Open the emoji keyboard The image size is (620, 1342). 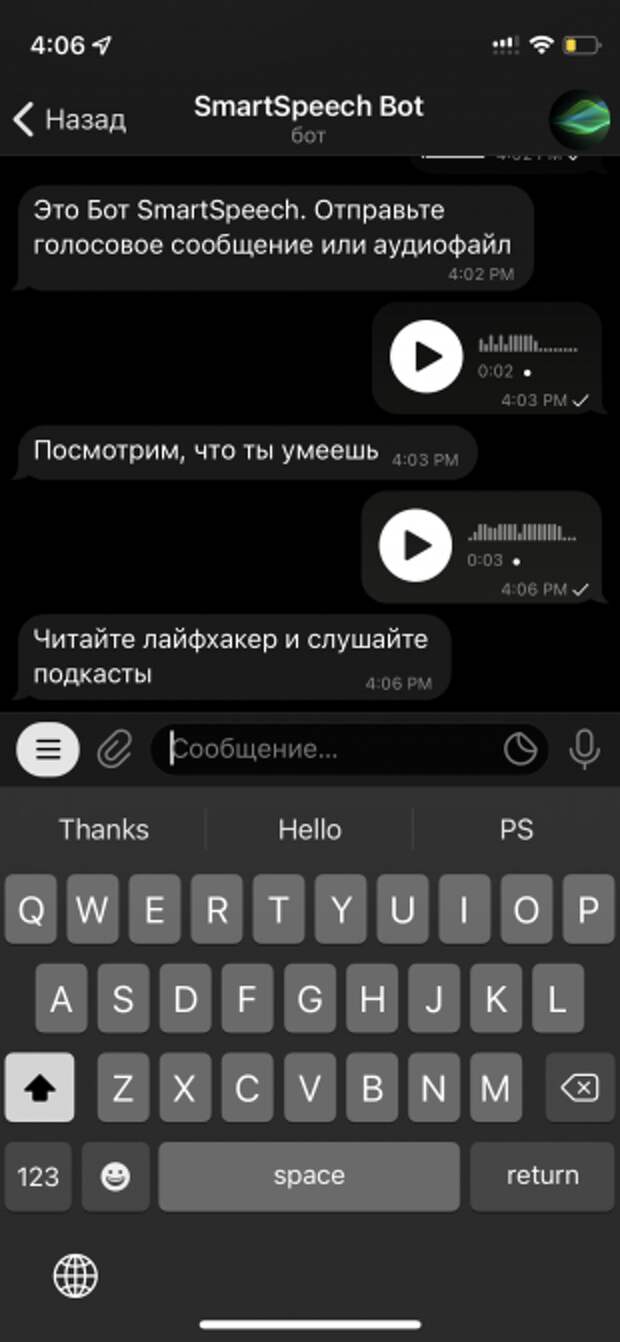pyautogui.click(x=116, y=1177)
